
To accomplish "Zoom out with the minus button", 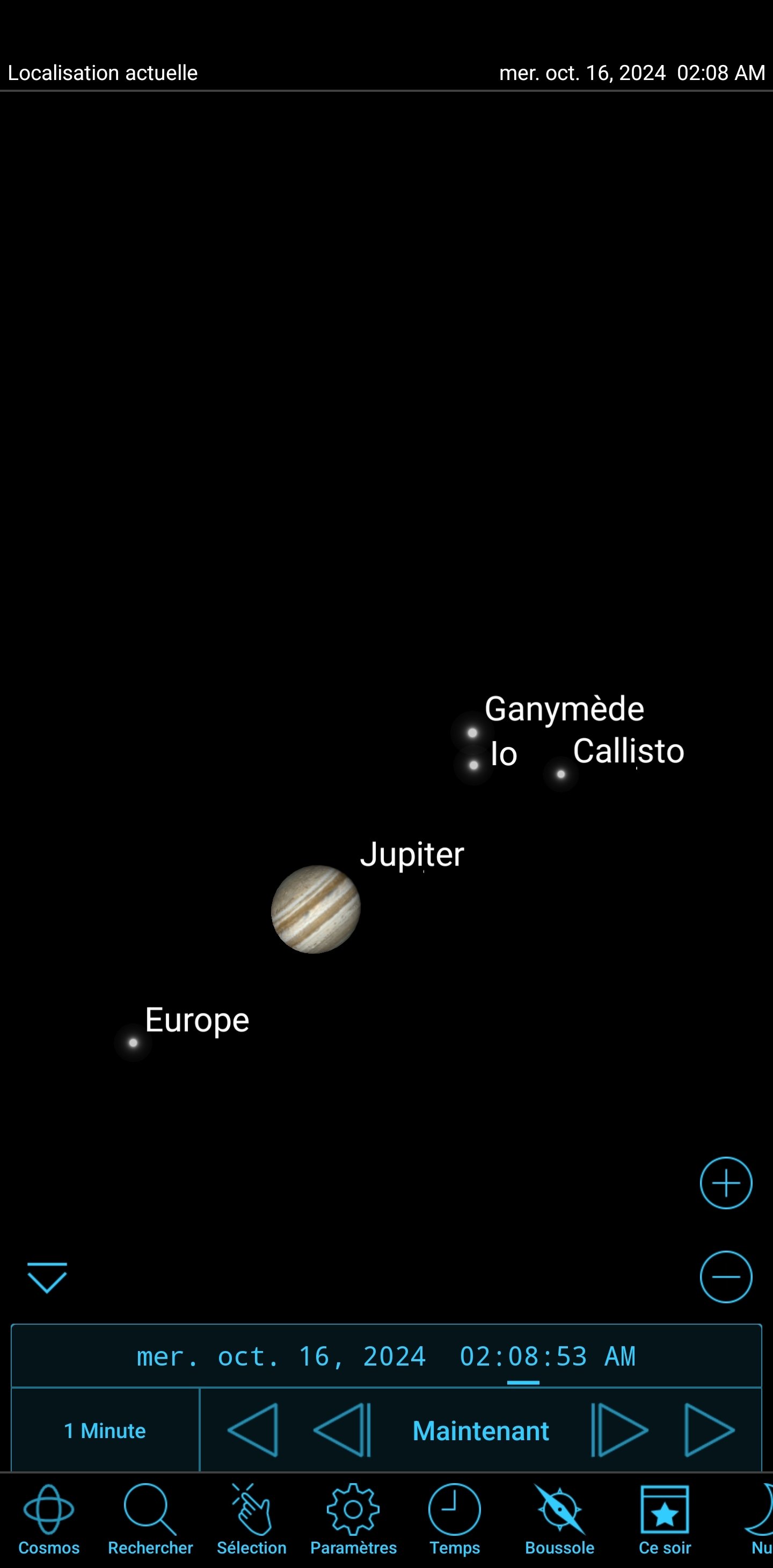I will pos(726,1277).
